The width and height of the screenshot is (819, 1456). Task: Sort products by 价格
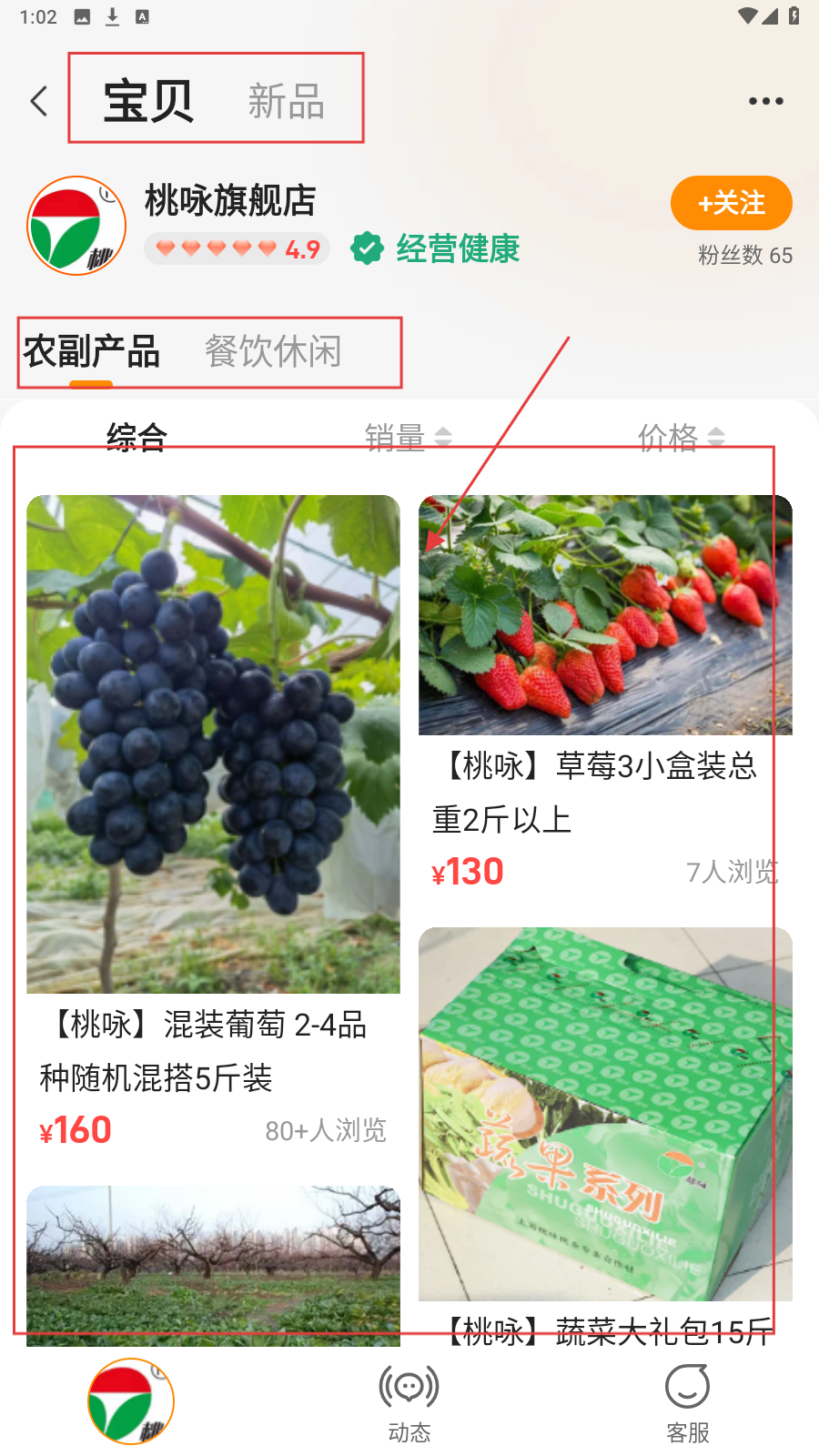[x=680, y=438]
